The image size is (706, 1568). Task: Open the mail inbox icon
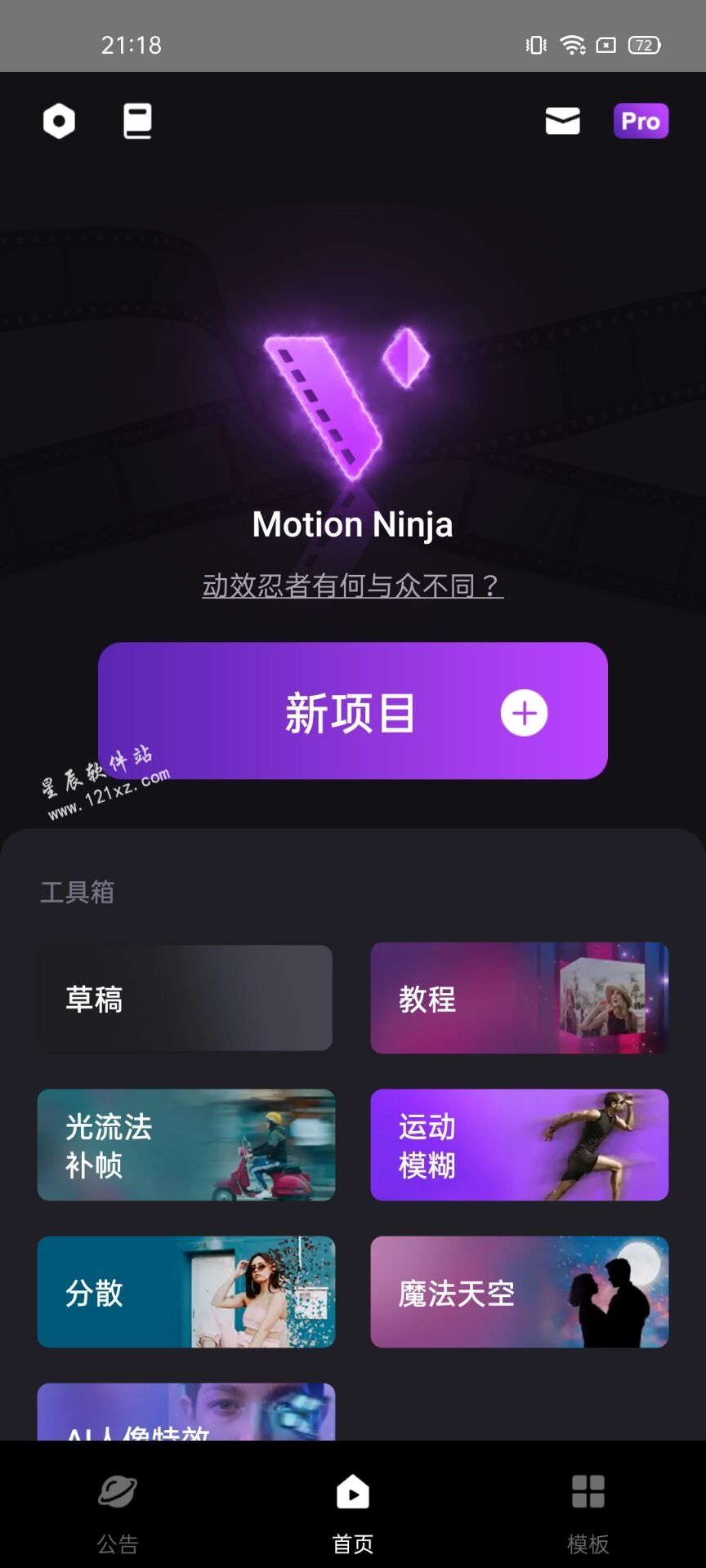pyautogui.click(x=562, y=122)
